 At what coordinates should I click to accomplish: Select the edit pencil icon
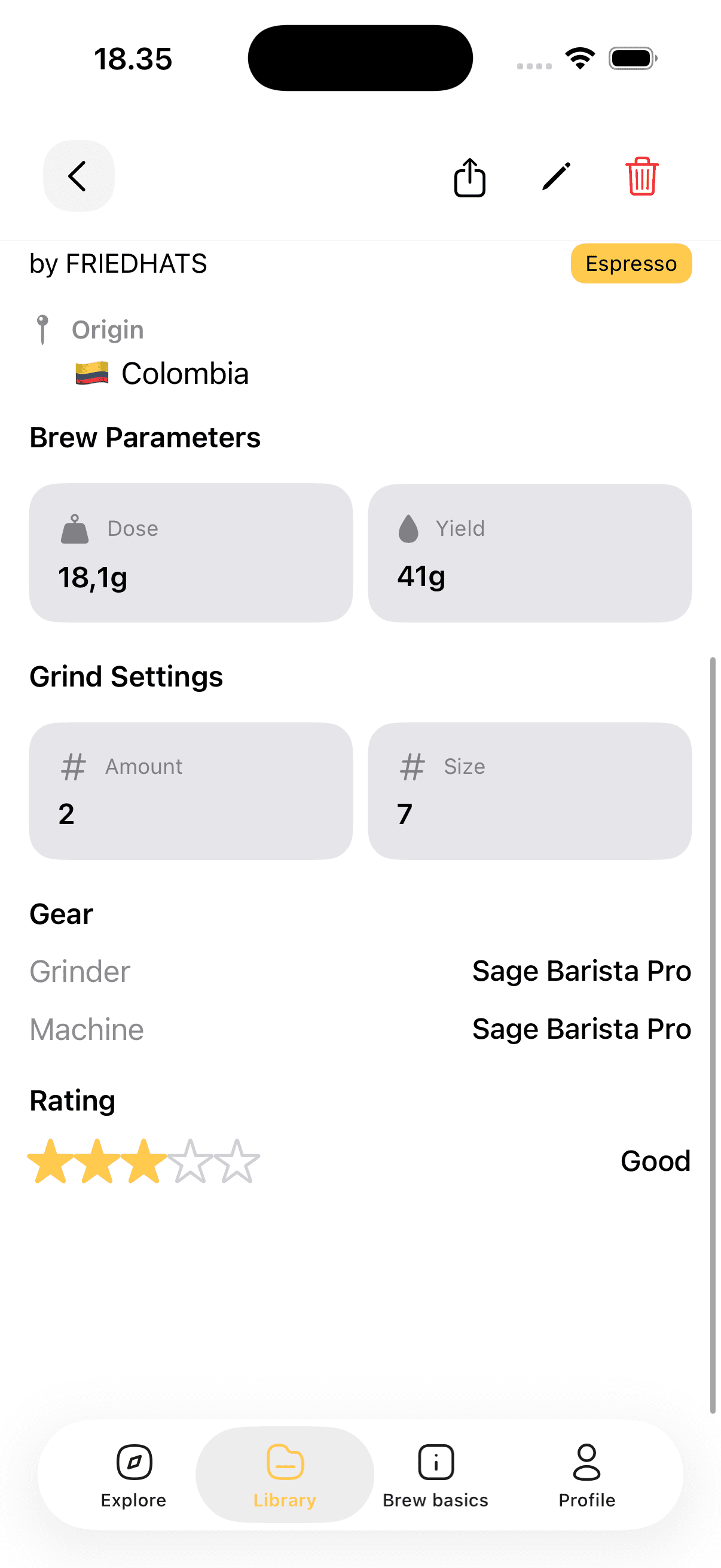(555, 177)
